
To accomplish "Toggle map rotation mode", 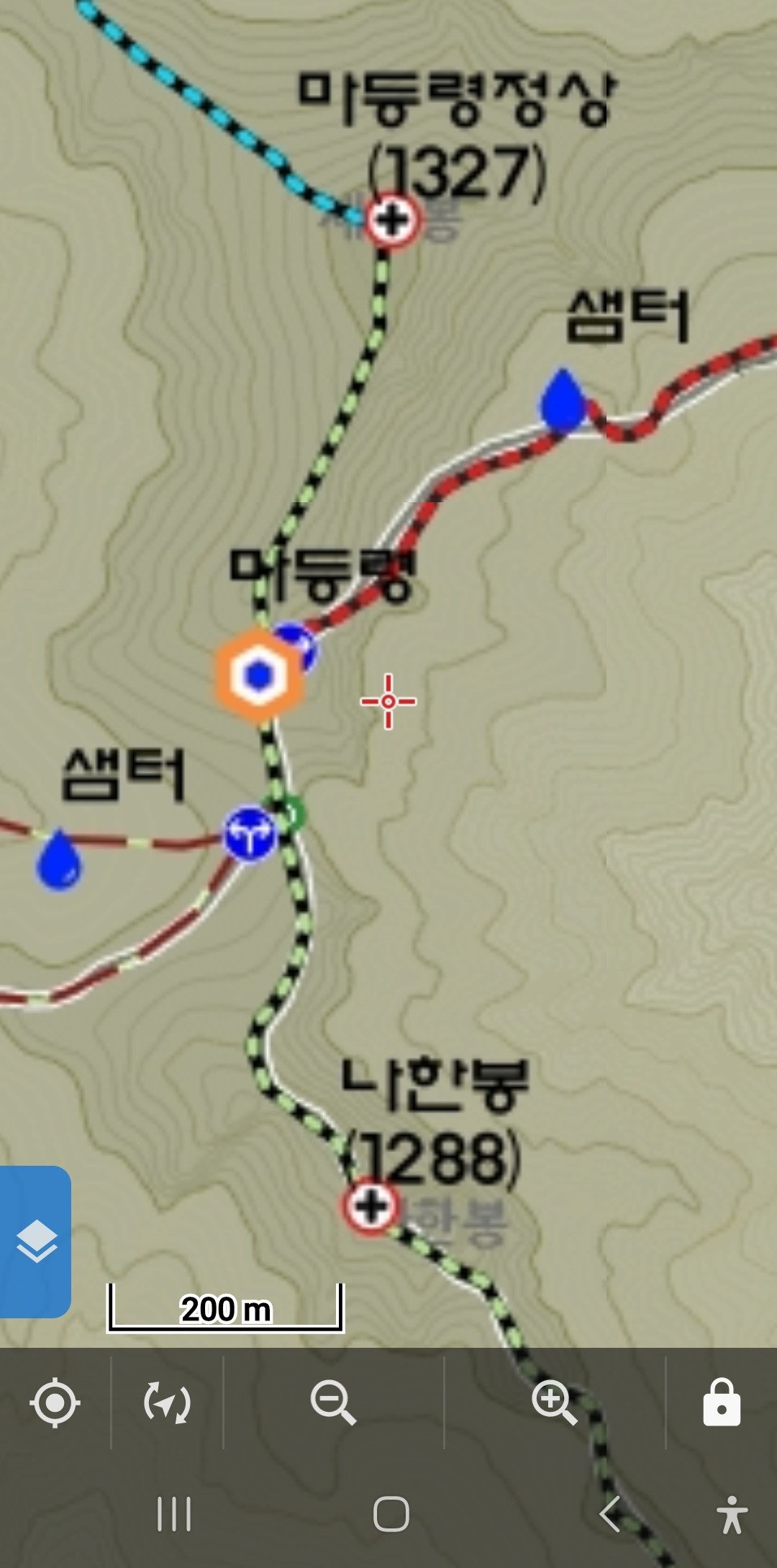I will click(167, 1402).
